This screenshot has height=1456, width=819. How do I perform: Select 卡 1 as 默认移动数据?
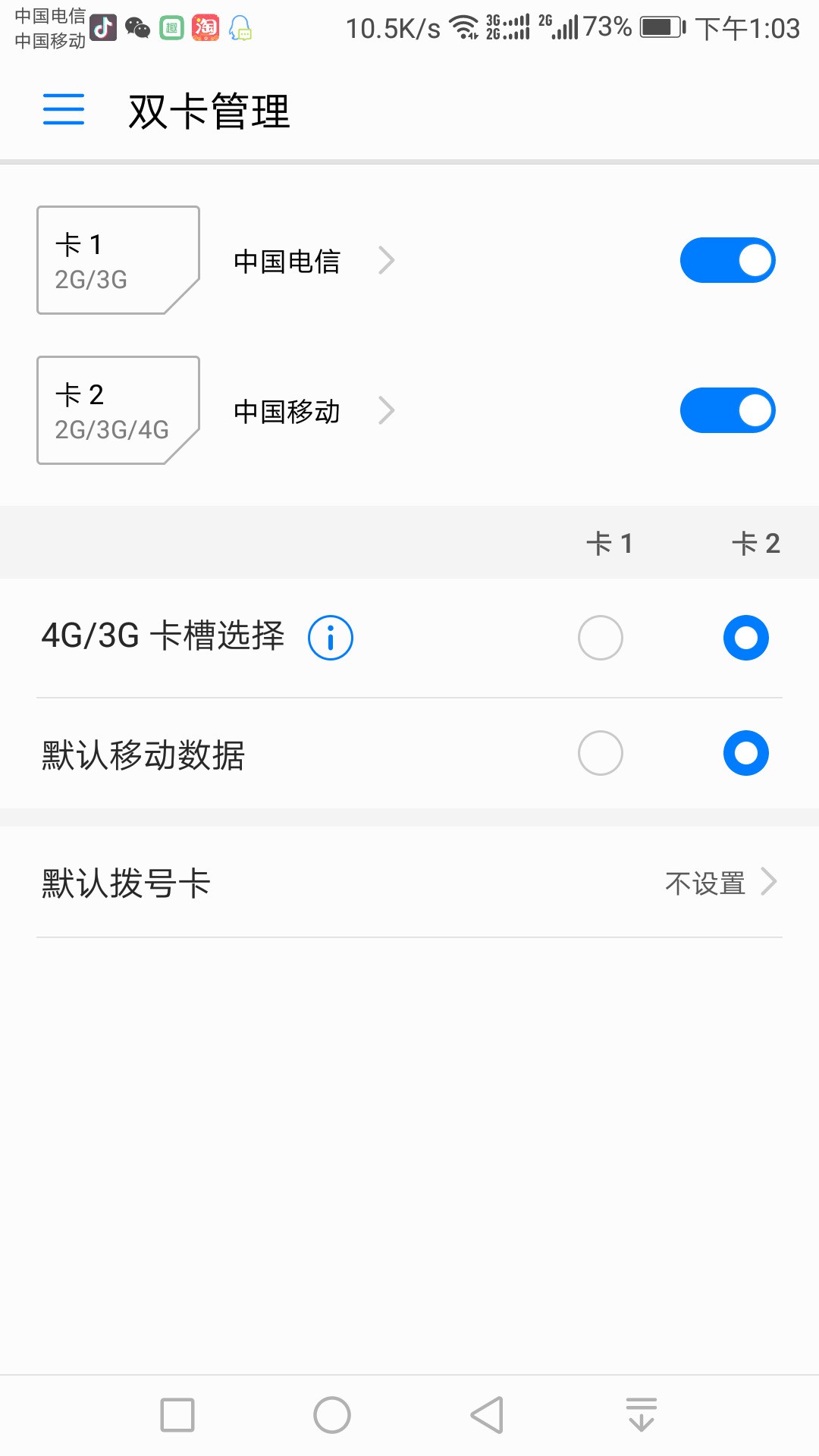(600, 752)
